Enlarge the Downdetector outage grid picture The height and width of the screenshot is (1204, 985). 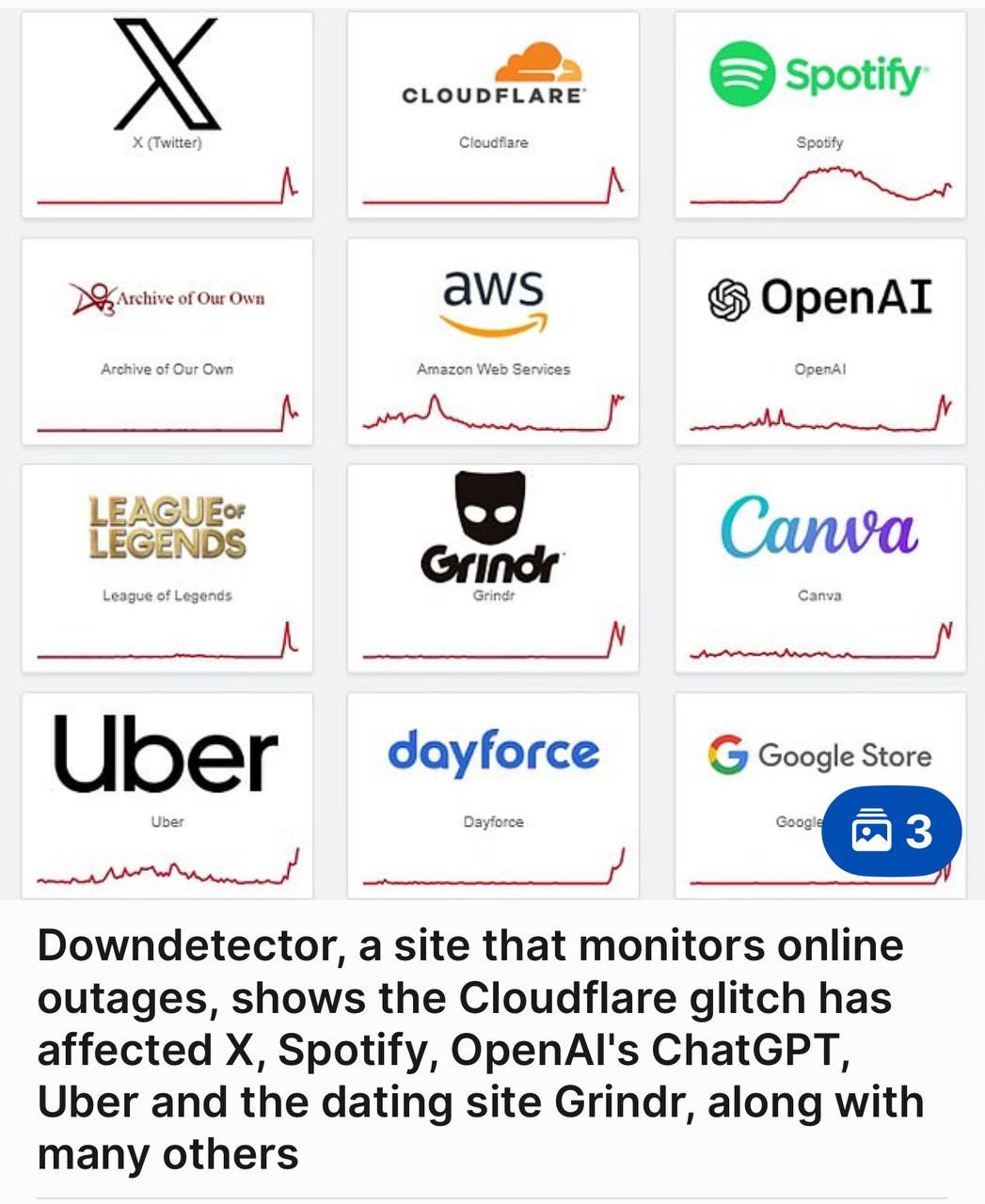[x=493, y=451]
